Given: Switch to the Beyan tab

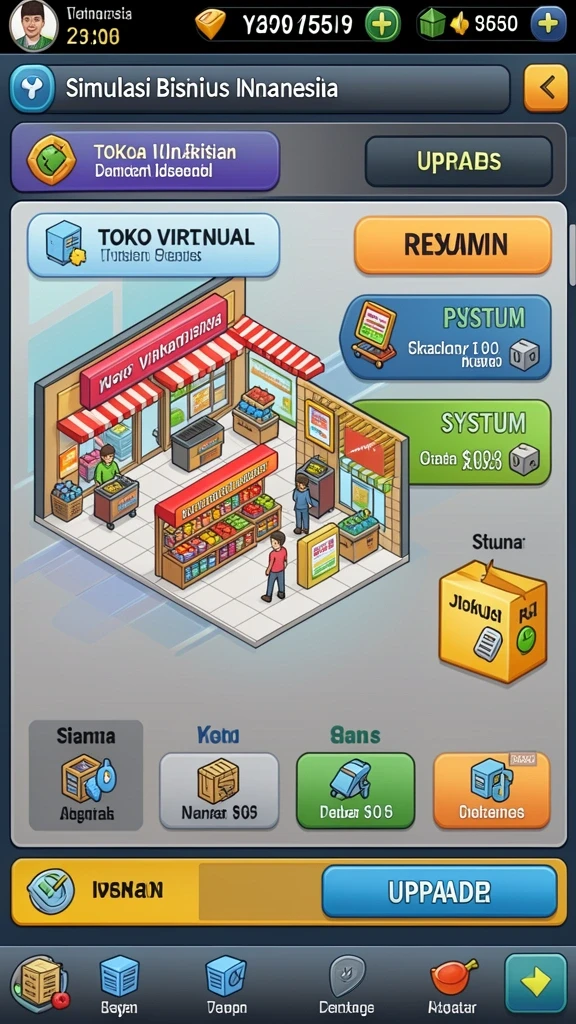Looking at the screenshot, I should pyautogui.click(x=119, y=985).
